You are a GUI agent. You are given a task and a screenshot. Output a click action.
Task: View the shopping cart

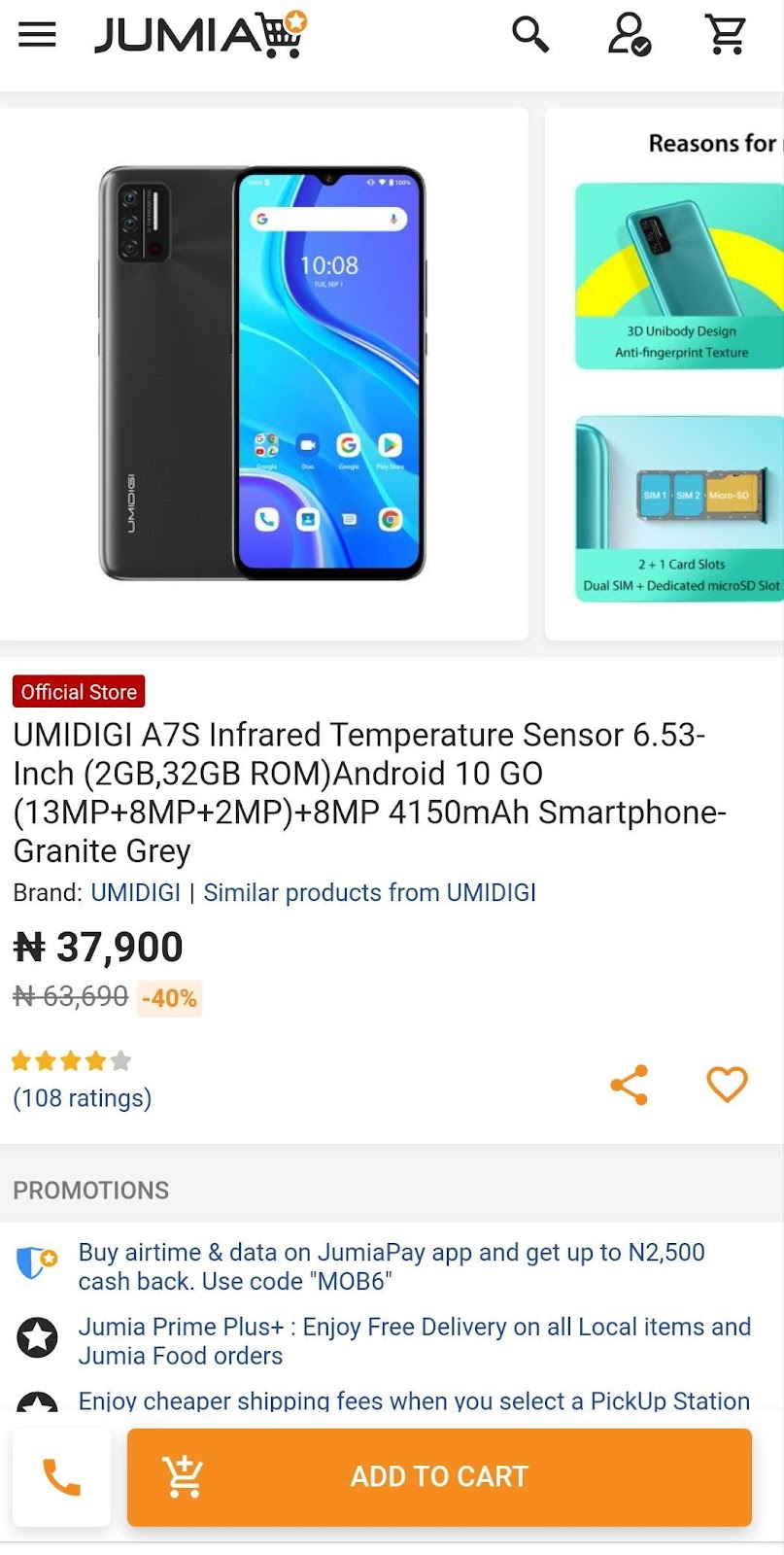726,35
